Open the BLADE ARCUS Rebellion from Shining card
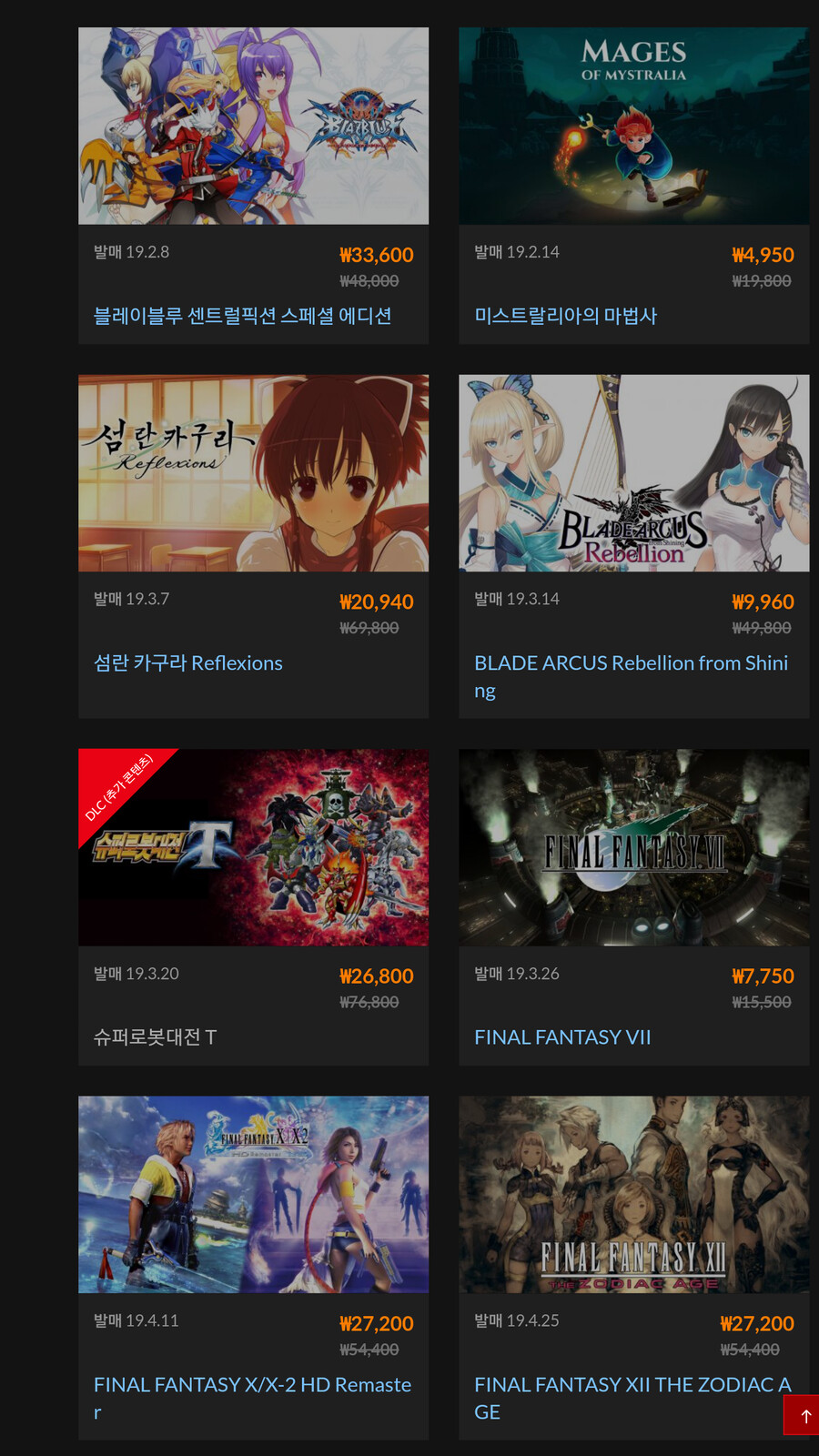The height and width of the screenshot is (1456, 819). (x=633, y=546)
